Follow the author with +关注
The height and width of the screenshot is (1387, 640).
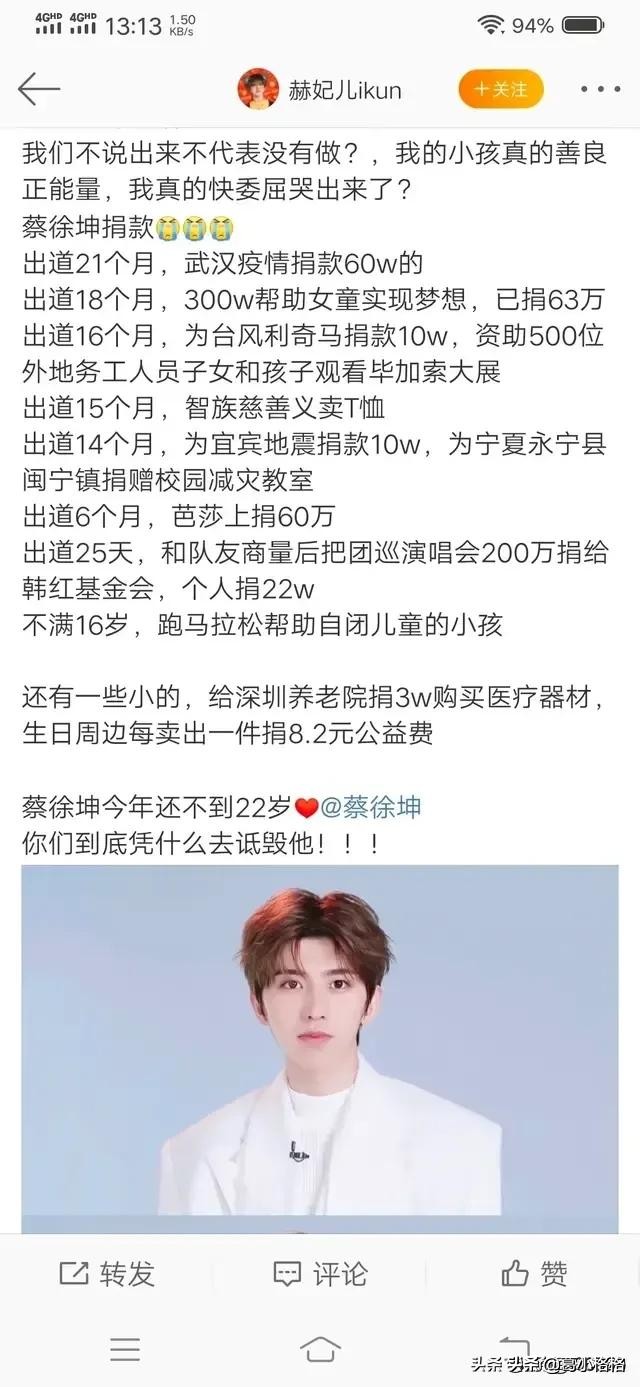click(500, 89)
